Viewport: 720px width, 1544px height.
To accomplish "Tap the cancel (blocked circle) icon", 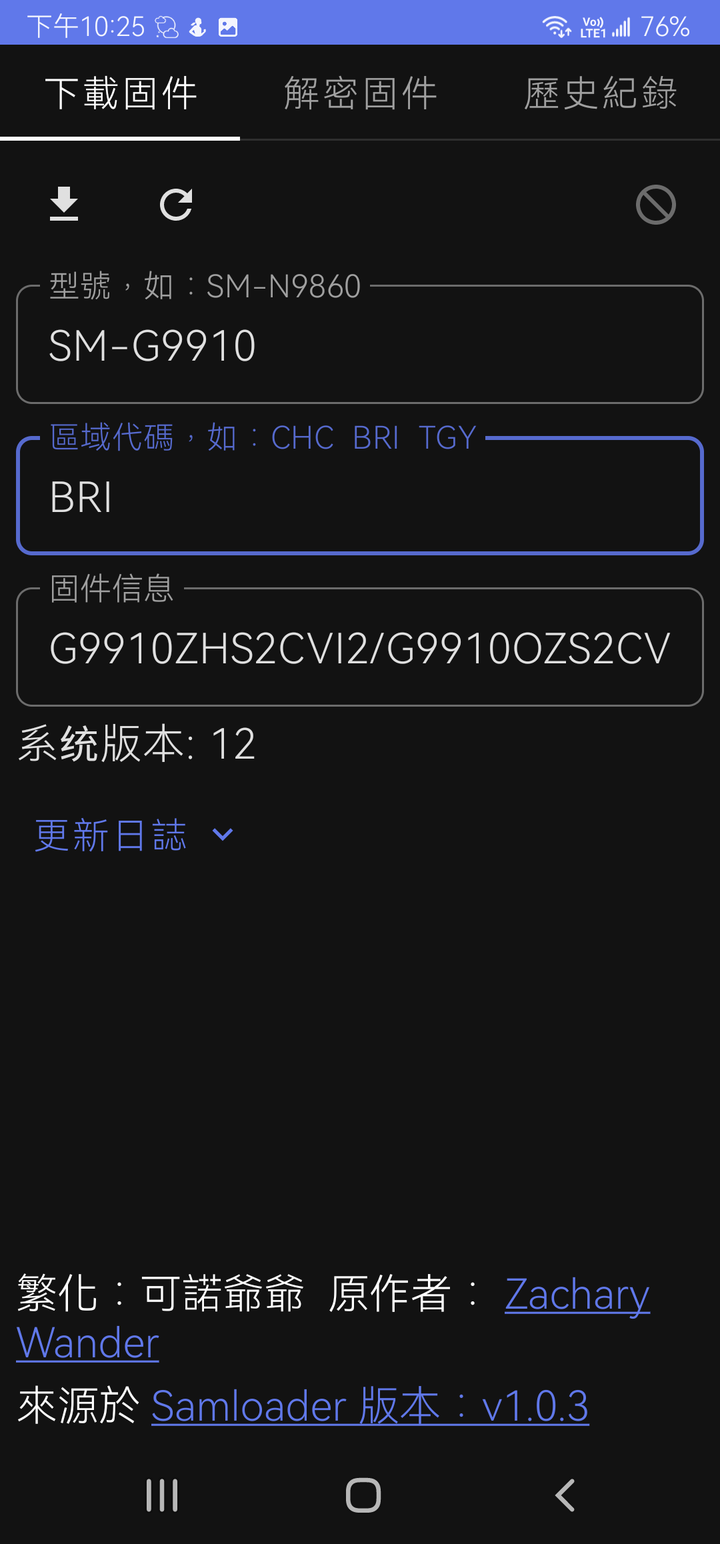I will 656,205.
